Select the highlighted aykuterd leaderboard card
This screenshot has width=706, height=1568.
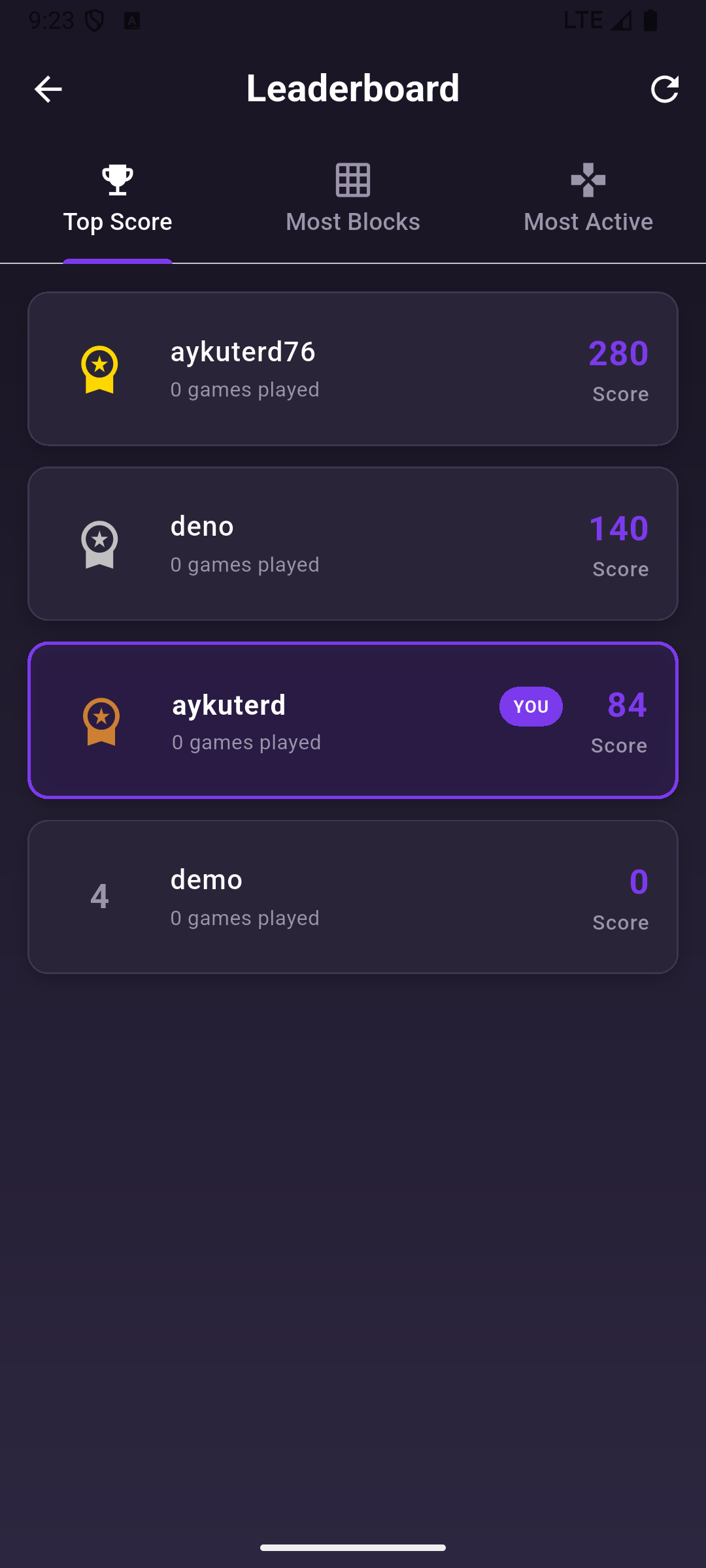pyautogui.click(x=352, y=721)
